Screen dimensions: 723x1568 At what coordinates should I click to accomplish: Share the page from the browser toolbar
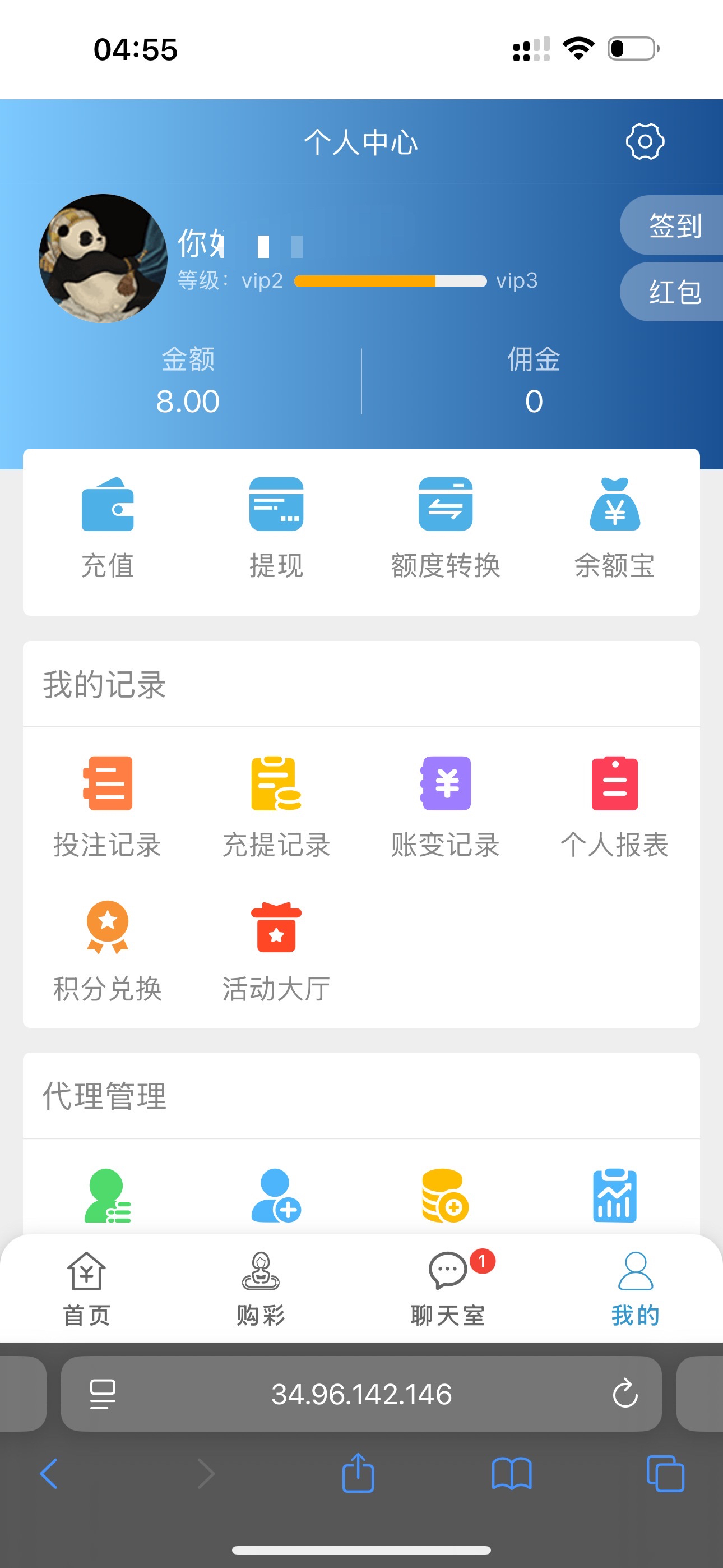point(358,1474)
